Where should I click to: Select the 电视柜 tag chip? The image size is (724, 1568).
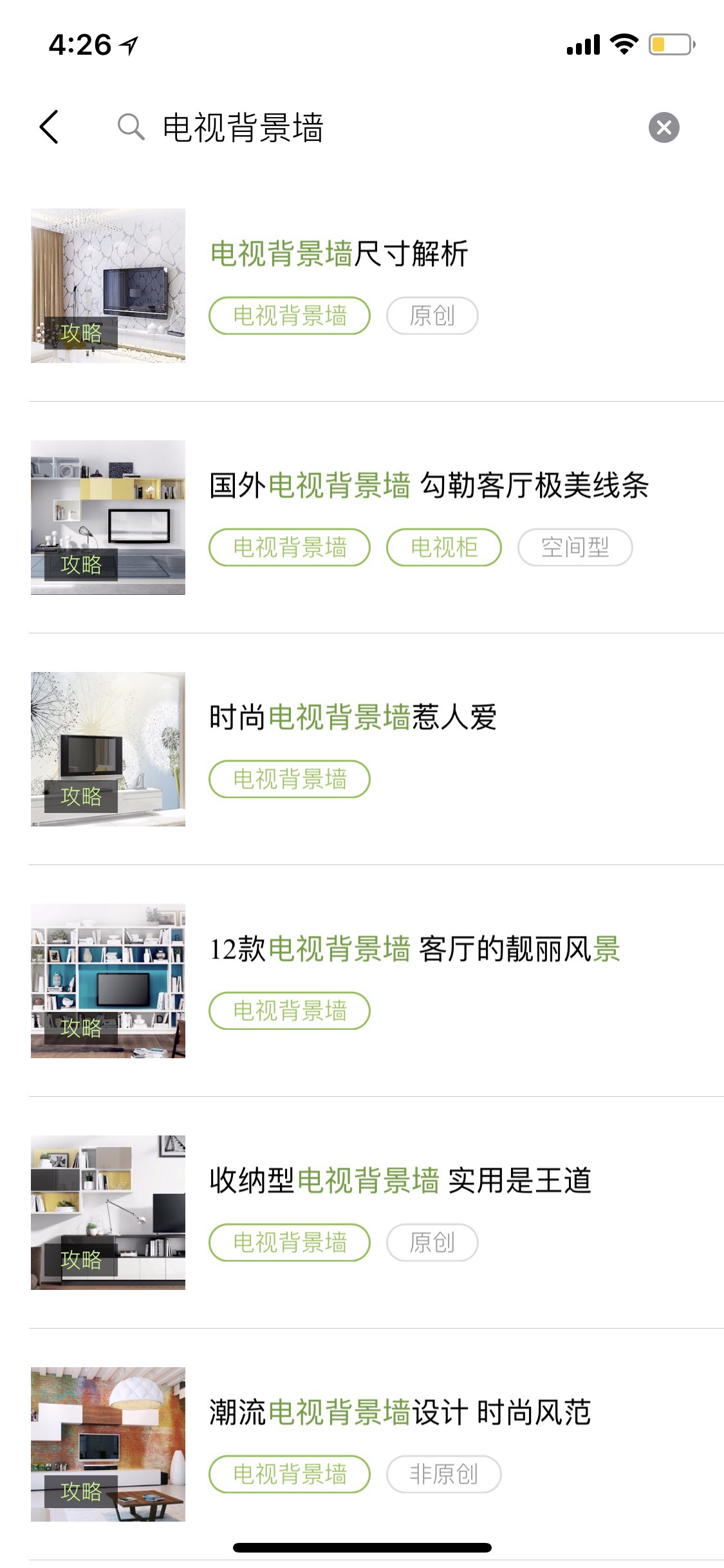pyautogui.click(x=443, y=547)
